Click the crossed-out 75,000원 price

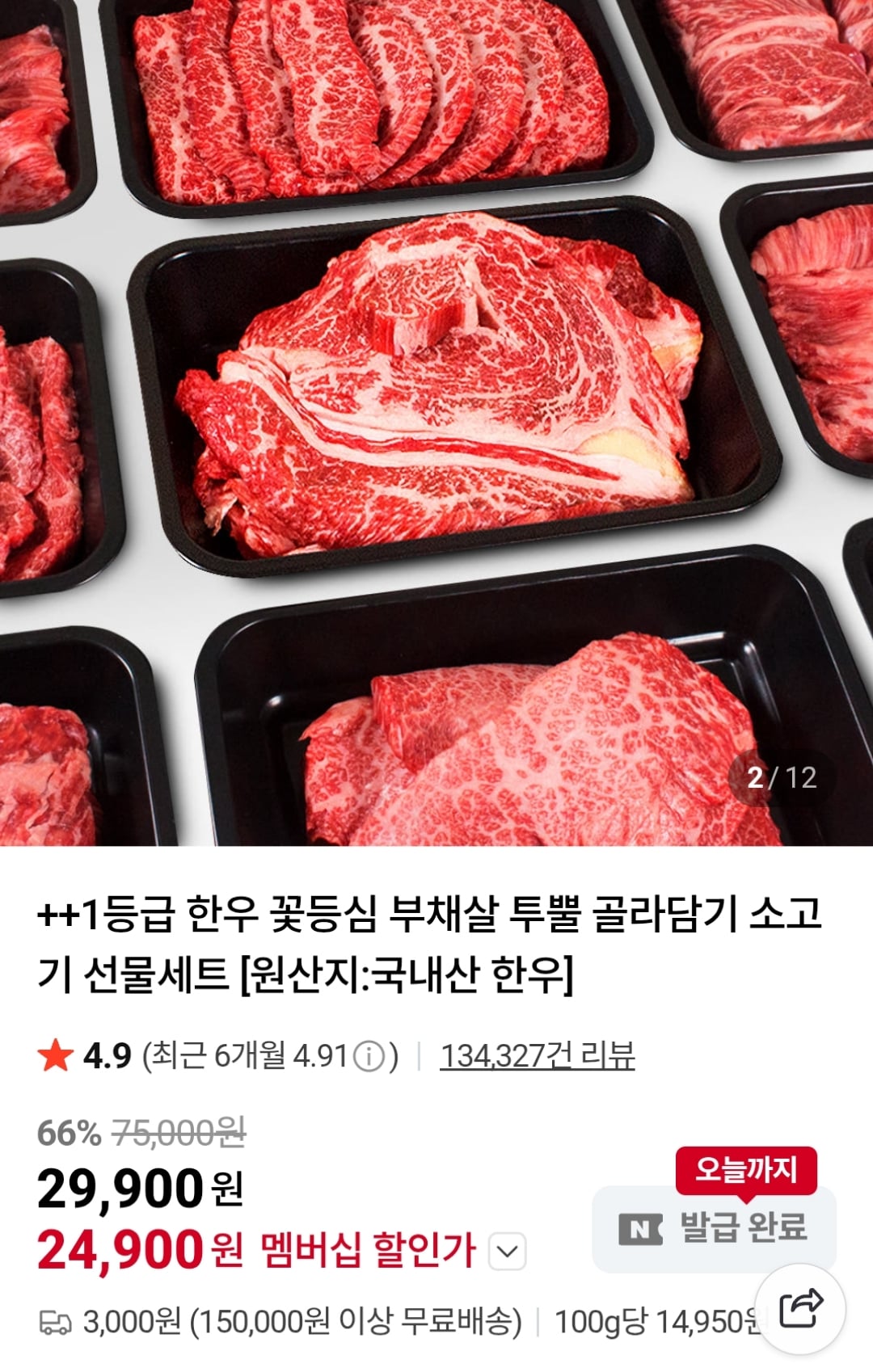[178, 1133]
